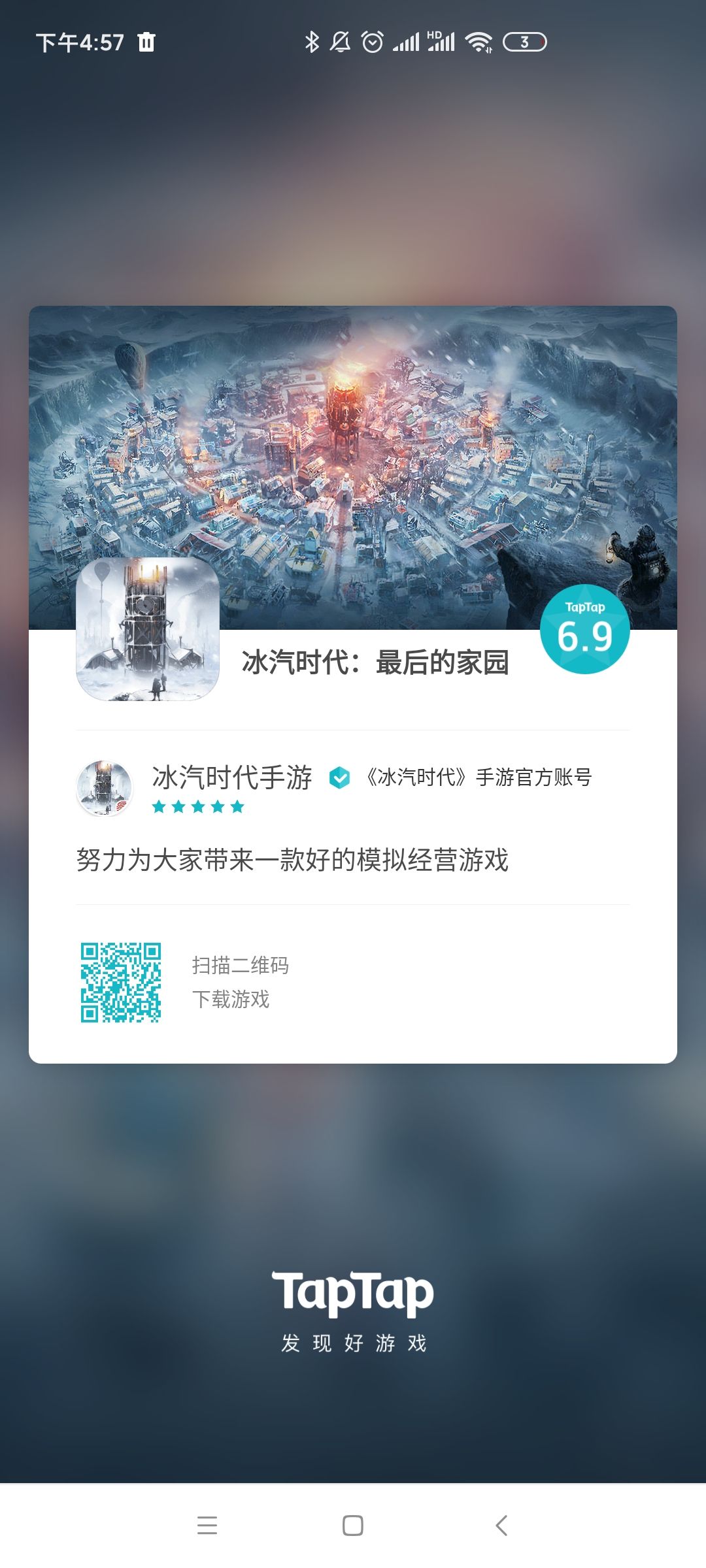Tap the battery indicator showing level 3
The height and width of the screenshot is (1568, 706).
(x=522, y=41)
